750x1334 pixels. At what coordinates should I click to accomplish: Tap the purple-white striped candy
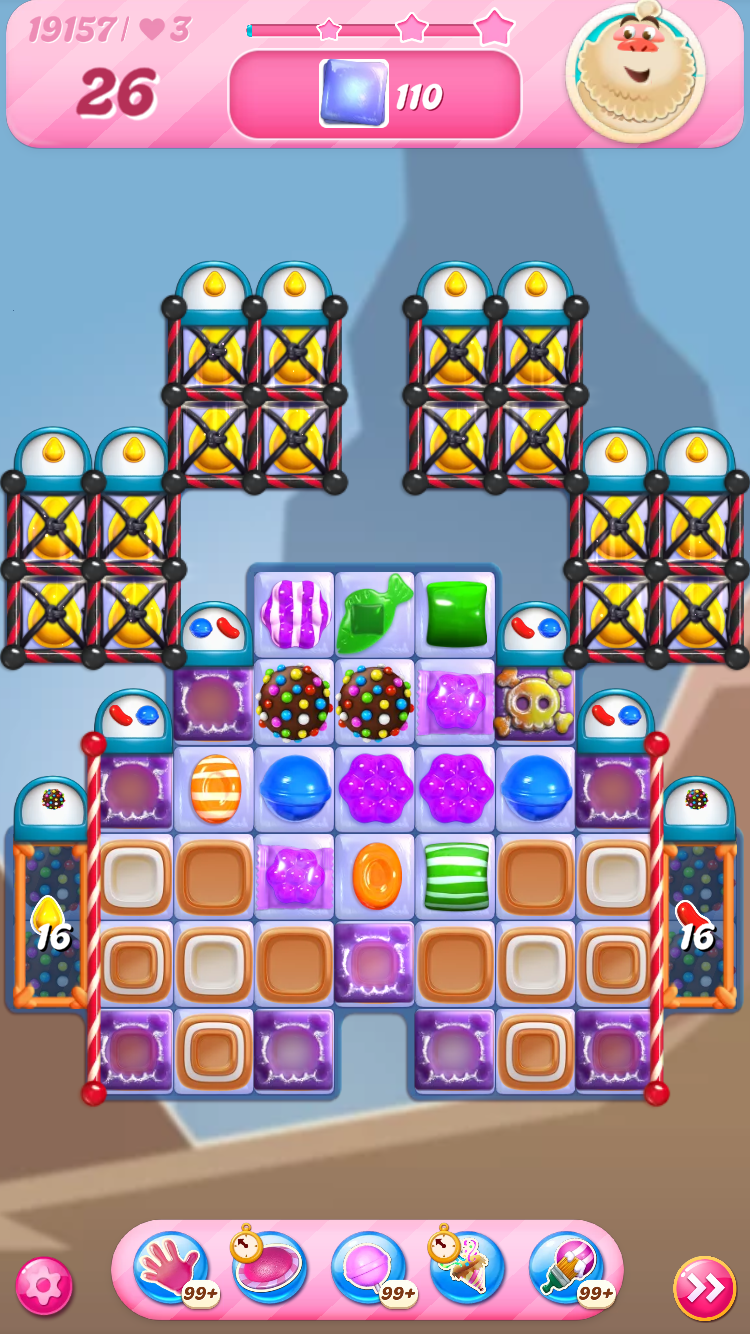coord(294,613)
